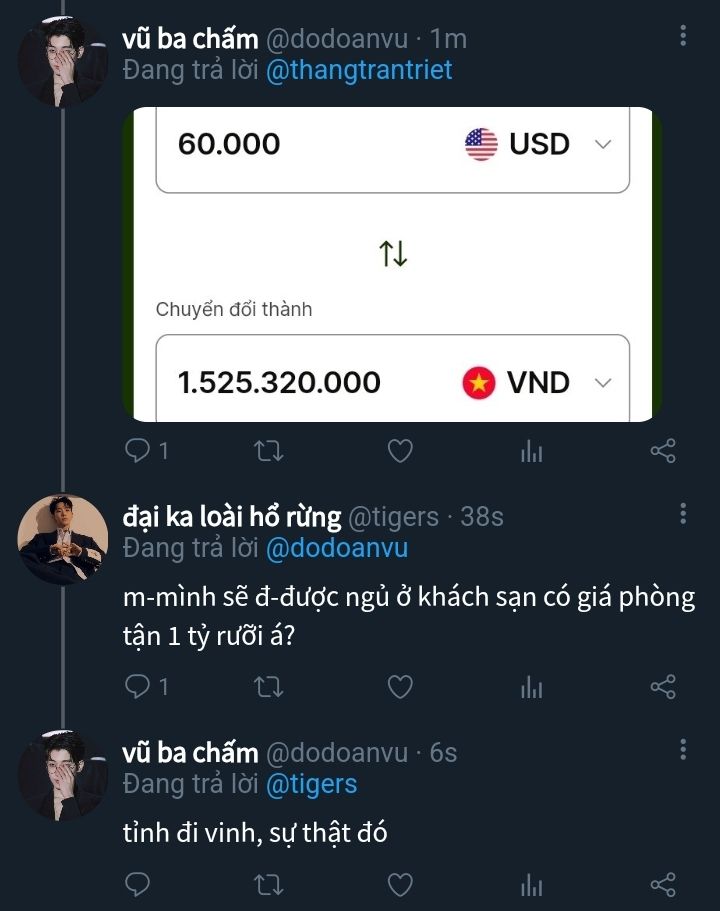View analytics of the currency conversion tweet
The image size is (720, 911).
pyautogui.click(x=531, y=452)
